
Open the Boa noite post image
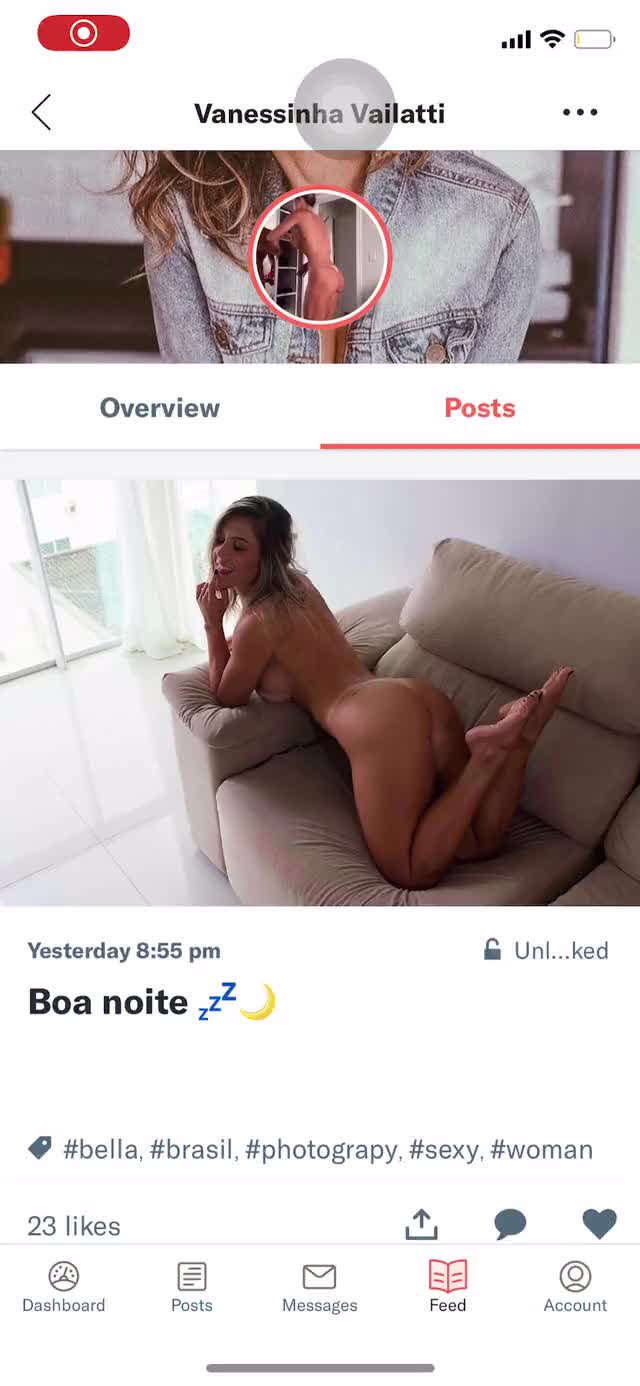(x=320, y=692)
